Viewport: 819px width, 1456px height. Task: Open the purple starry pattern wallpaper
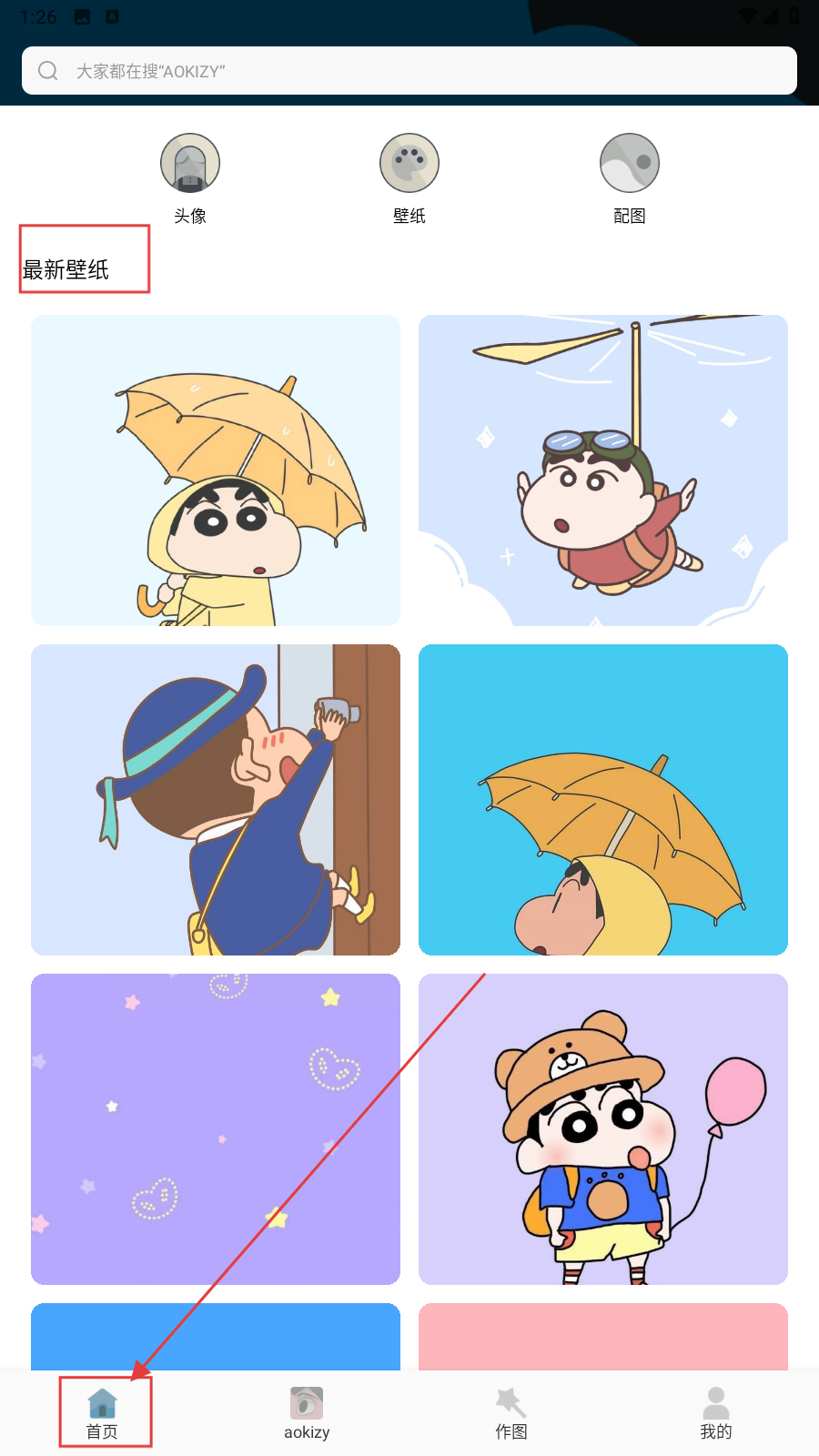pyautogui.click(x=216, y=1129)
